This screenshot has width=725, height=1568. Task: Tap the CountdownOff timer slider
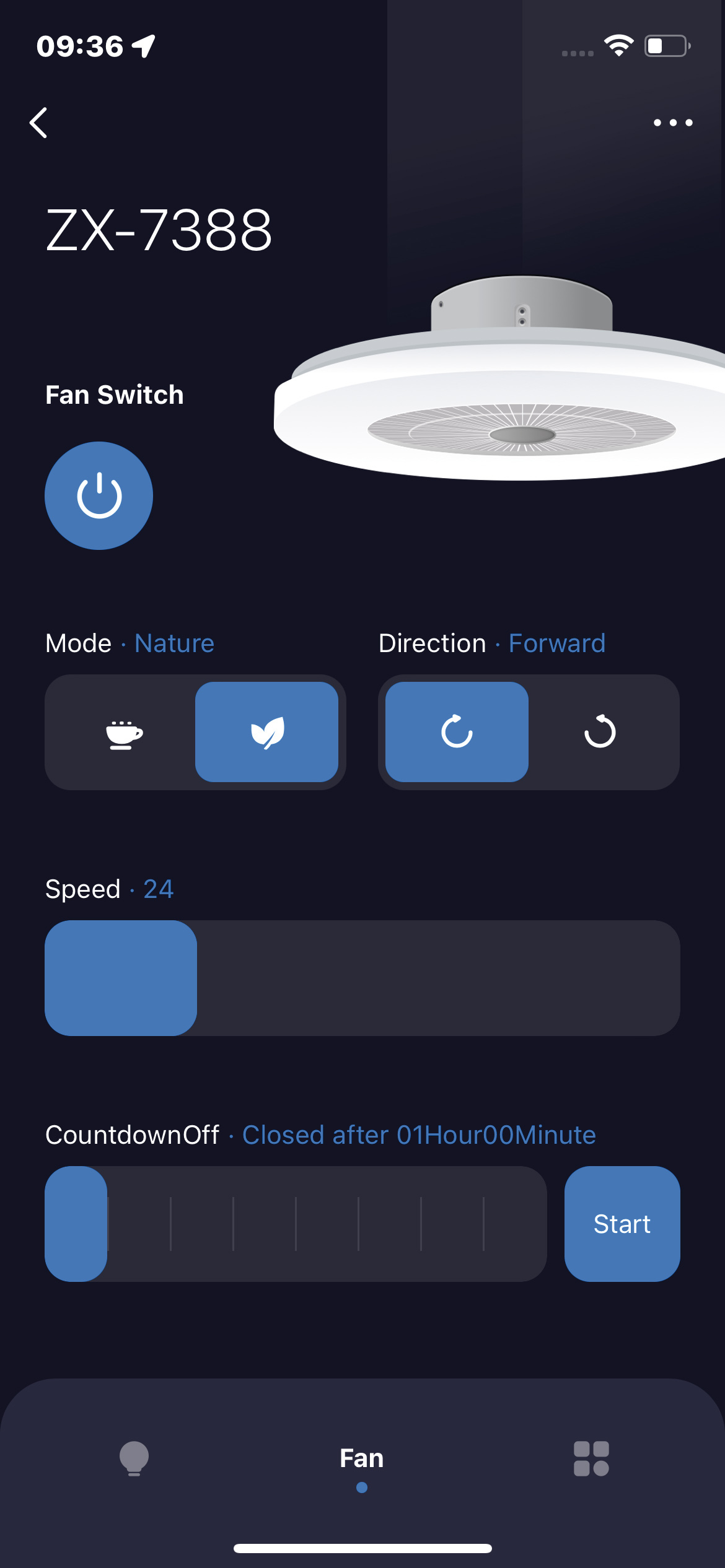pyautogui.click(x=296, y=1224)
